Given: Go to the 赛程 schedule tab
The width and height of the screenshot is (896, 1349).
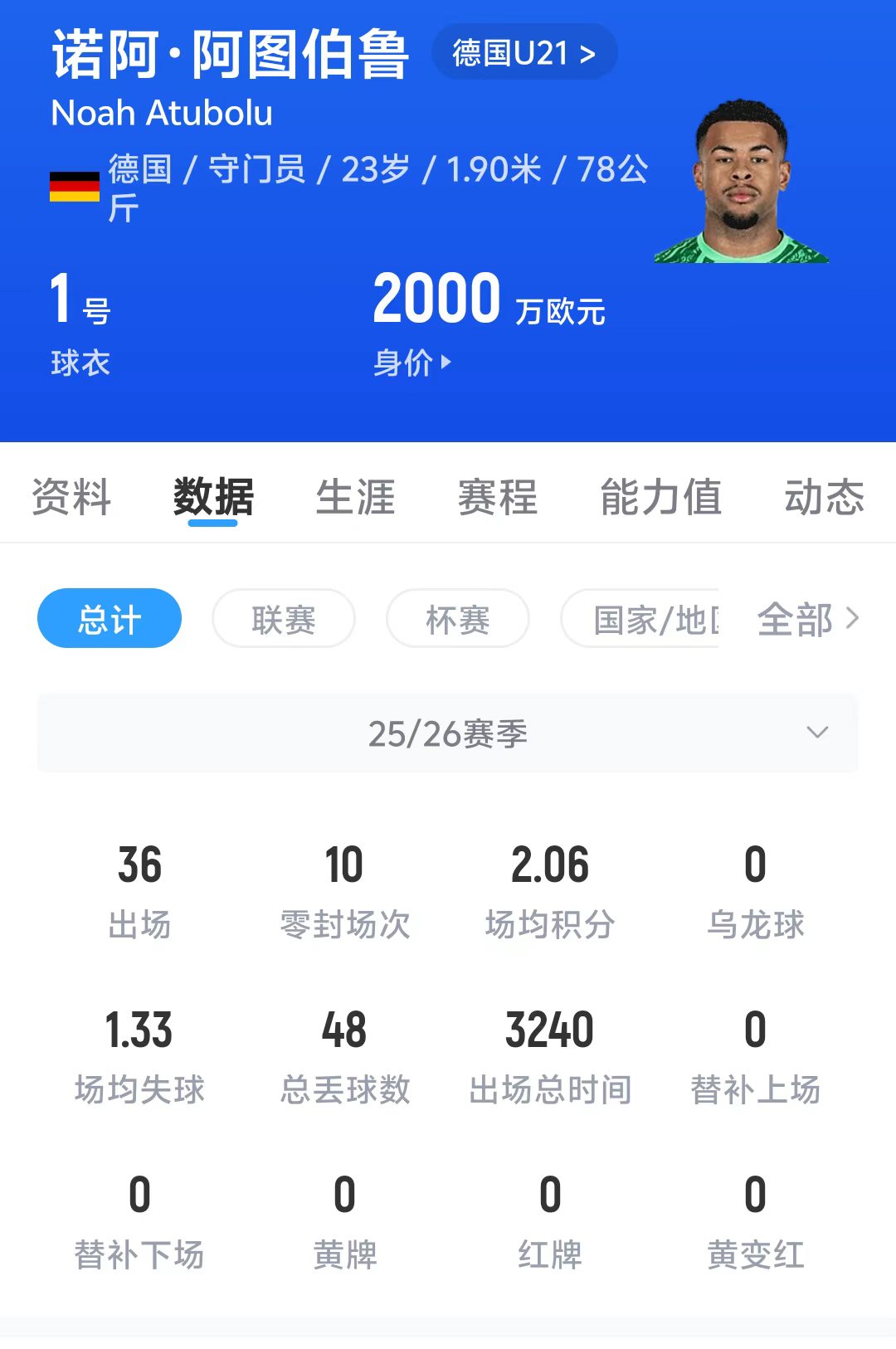Looking at the screenshot, I should pyautogui.click(x=498, y=498).
